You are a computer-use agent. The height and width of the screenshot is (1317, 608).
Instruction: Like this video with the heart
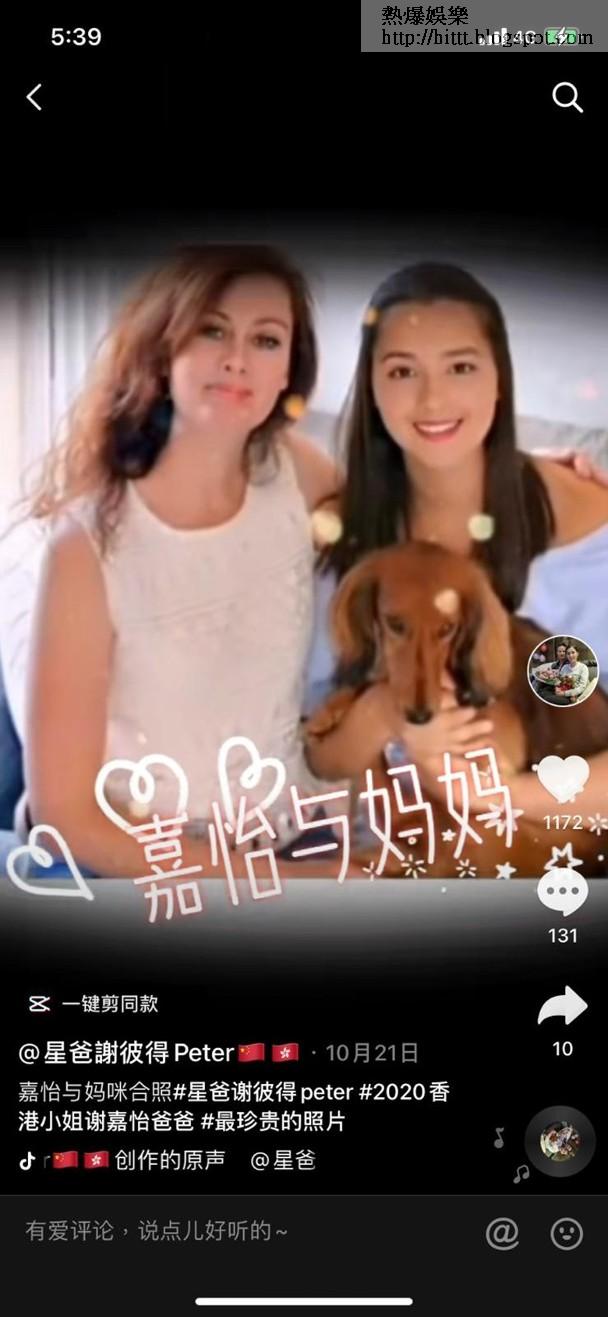click(563, 779)
